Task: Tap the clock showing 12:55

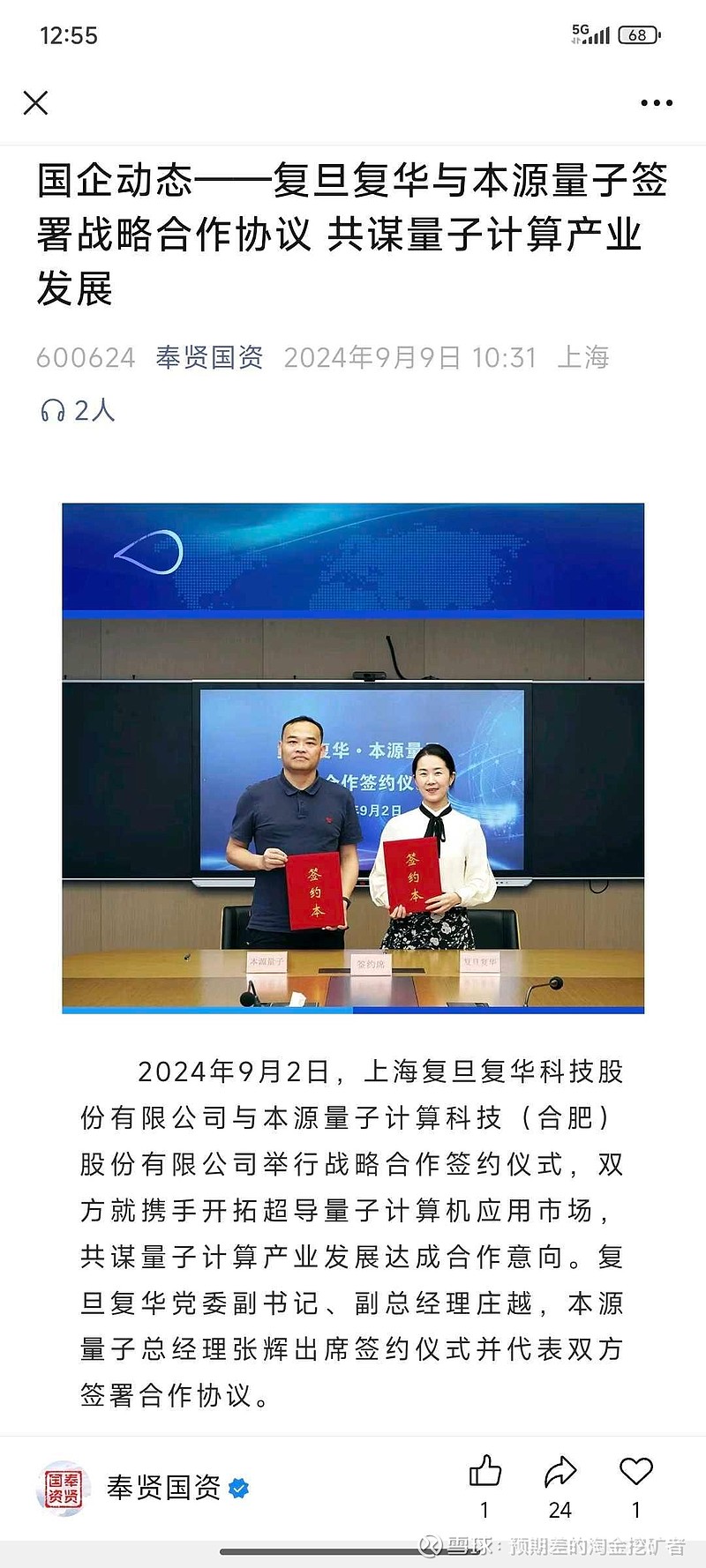Action: pyautogui.click(x=69, y=37)
